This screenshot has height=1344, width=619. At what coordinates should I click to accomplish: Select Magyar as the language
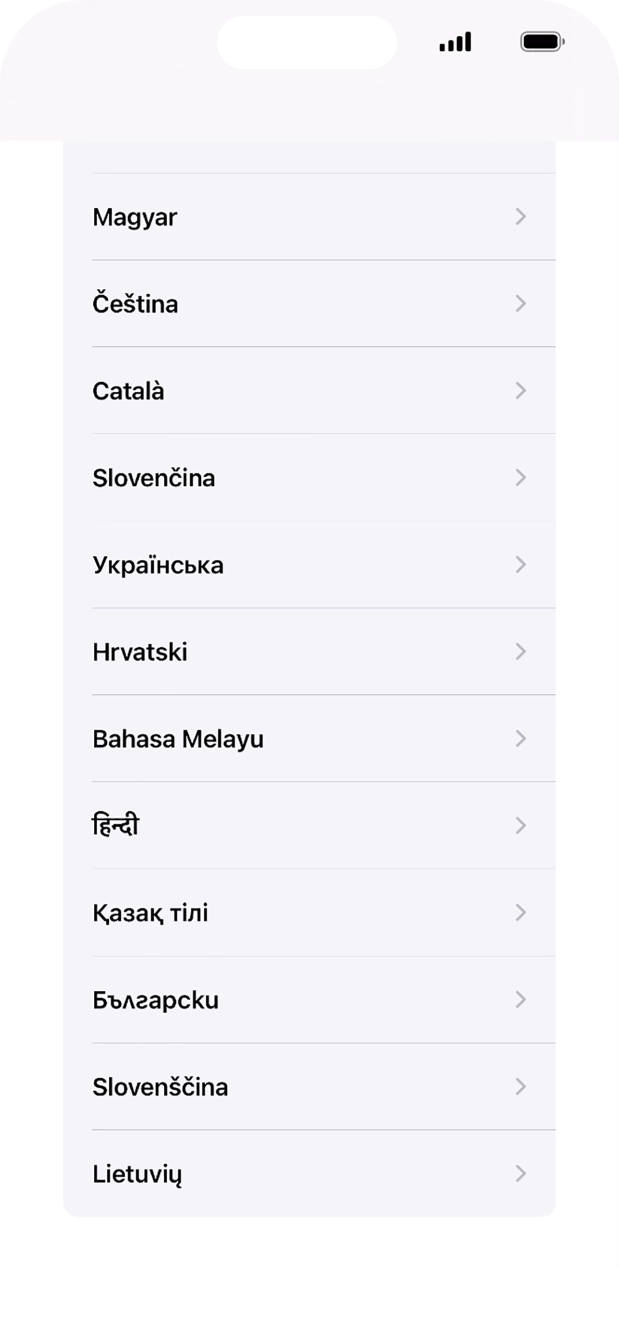[309, 217]
